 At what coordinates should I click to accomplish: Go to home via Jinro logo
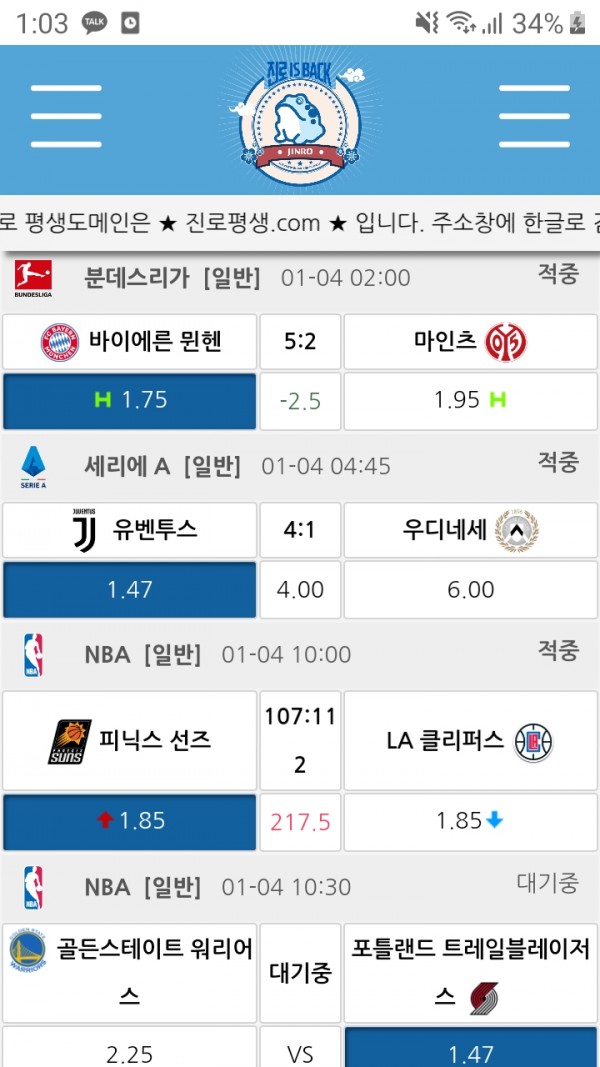(x=299, y=118)
